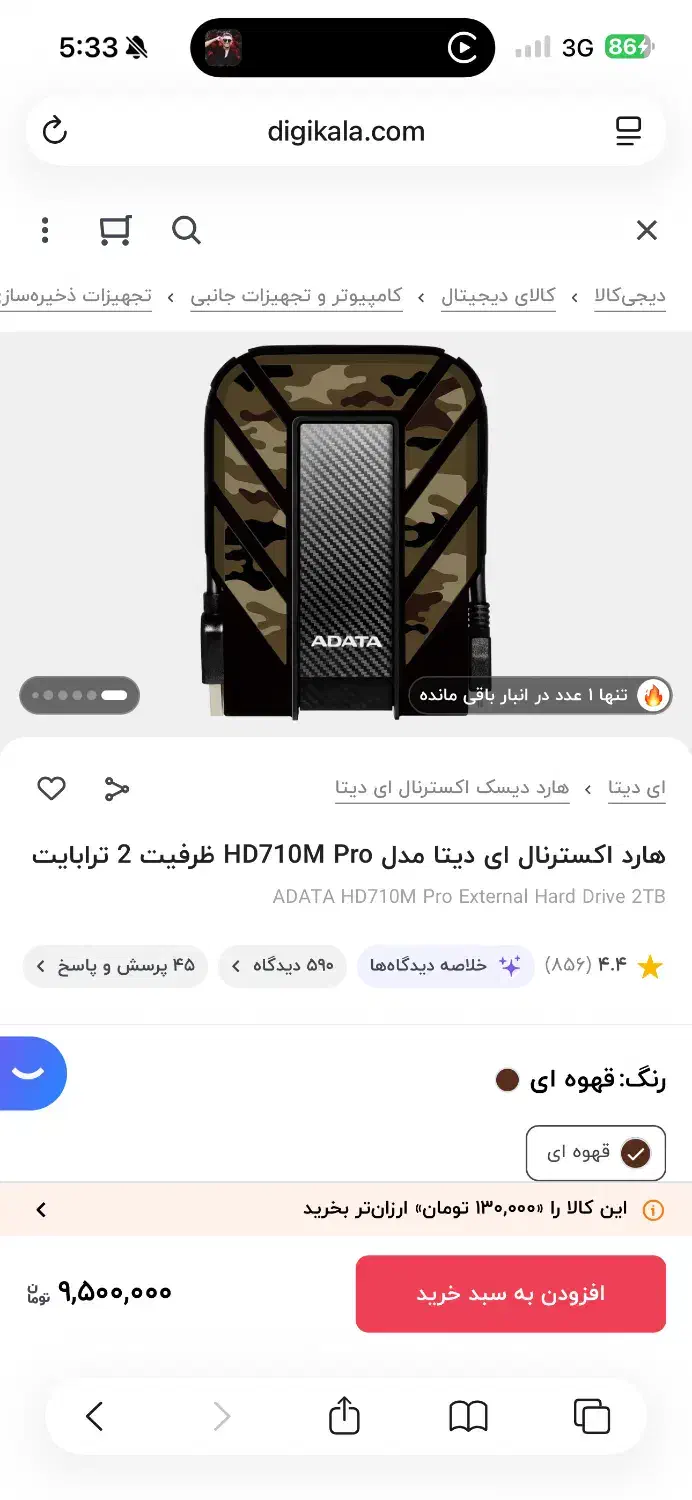
Task: Open the product search icon
Action: (x=186, y=231)
